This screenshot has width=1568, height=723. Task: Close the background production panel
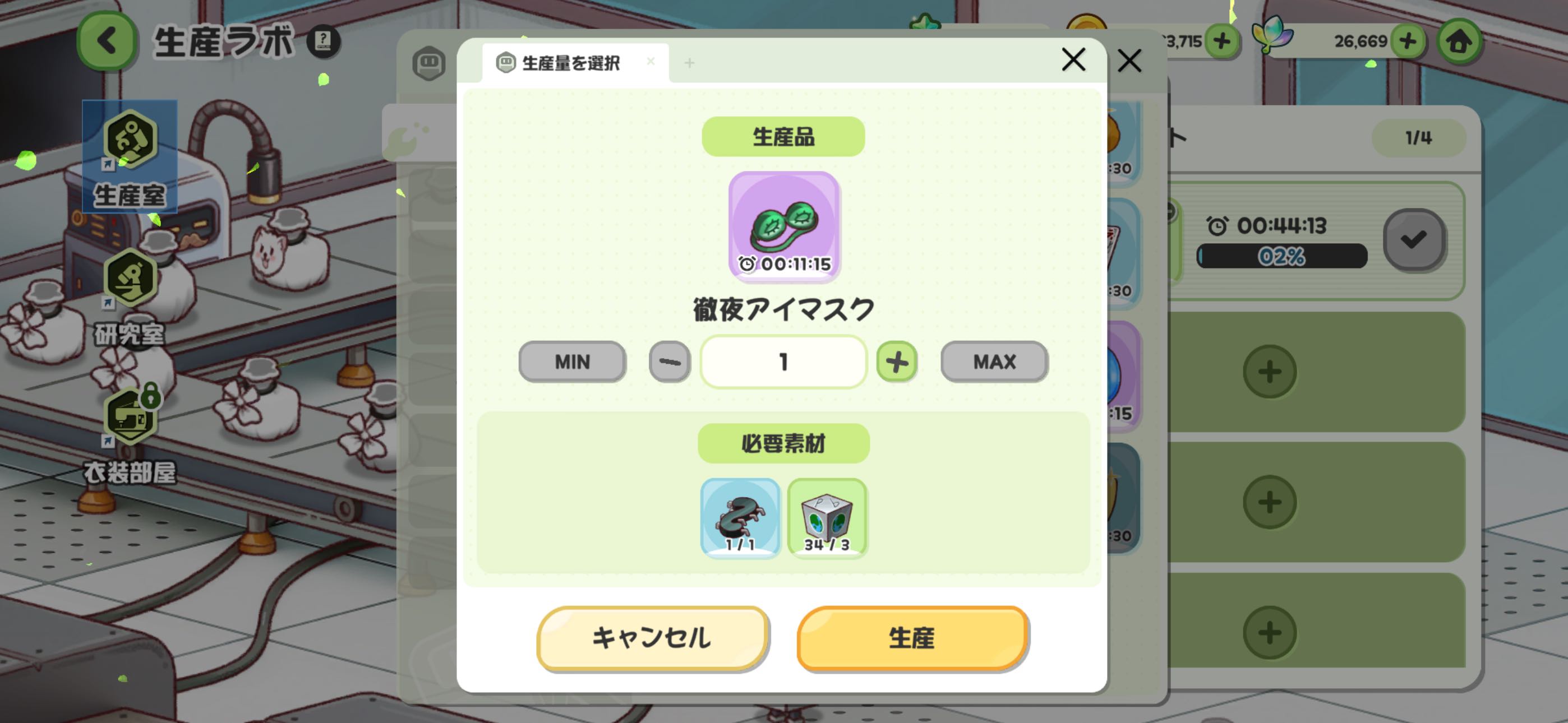(x=1129, y=61)
